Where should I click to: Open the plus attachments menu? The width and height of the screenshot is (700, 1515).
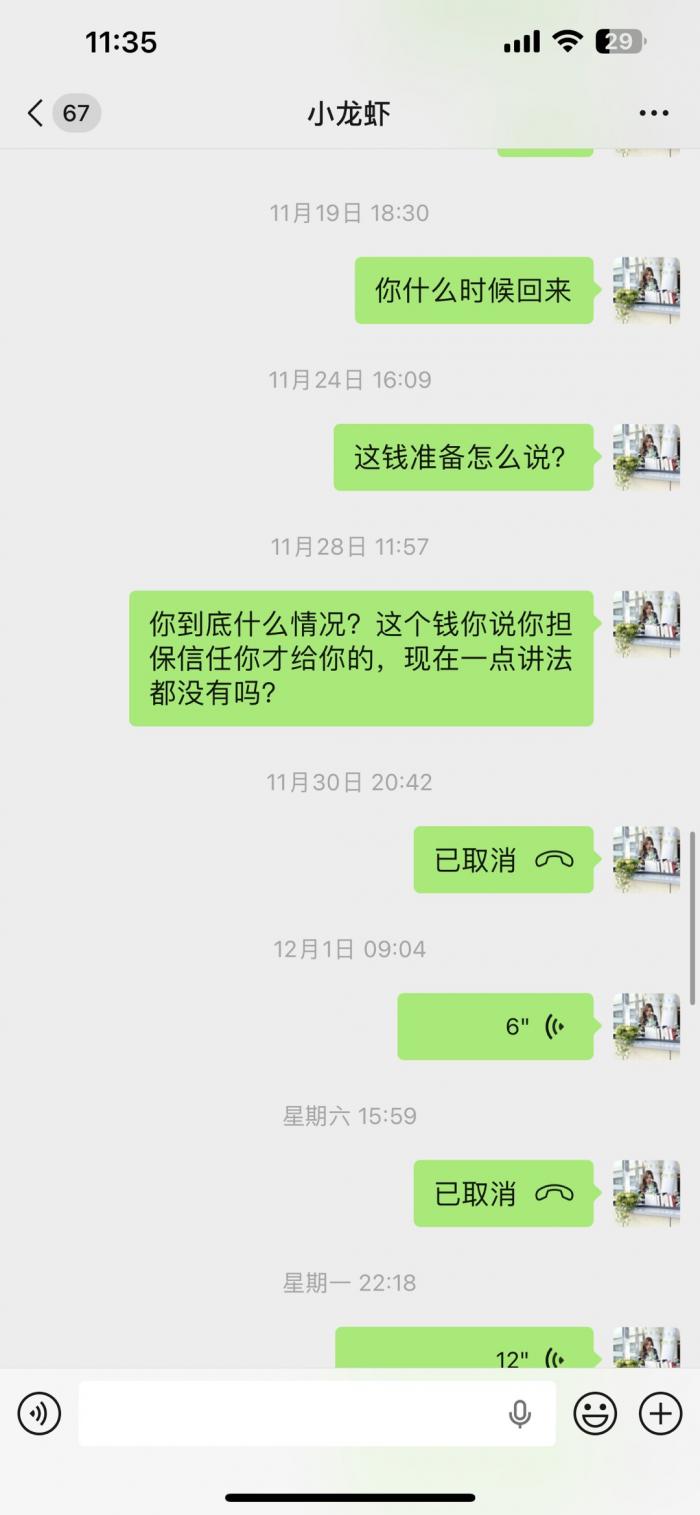click(660, 1413)
